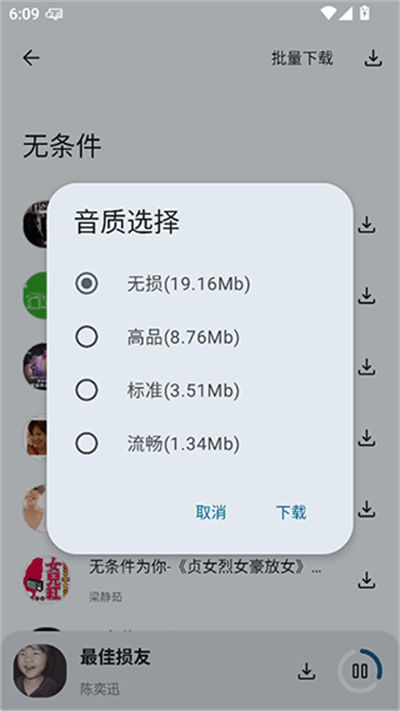Go back with the top-left arrow
This screenshot has height=711, width=400.
(31, 58)
